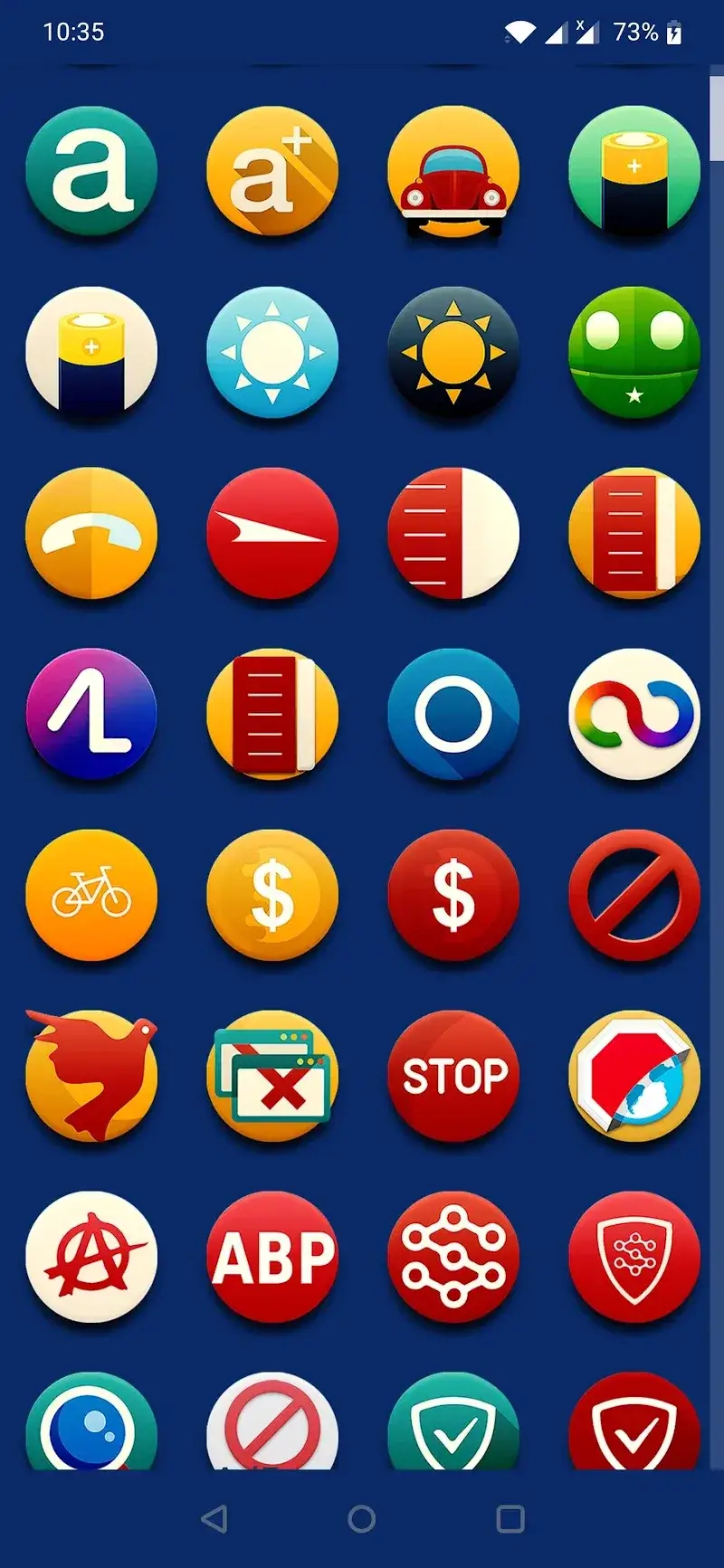
Task: Open the green battery icon
Action: (633, 172)
